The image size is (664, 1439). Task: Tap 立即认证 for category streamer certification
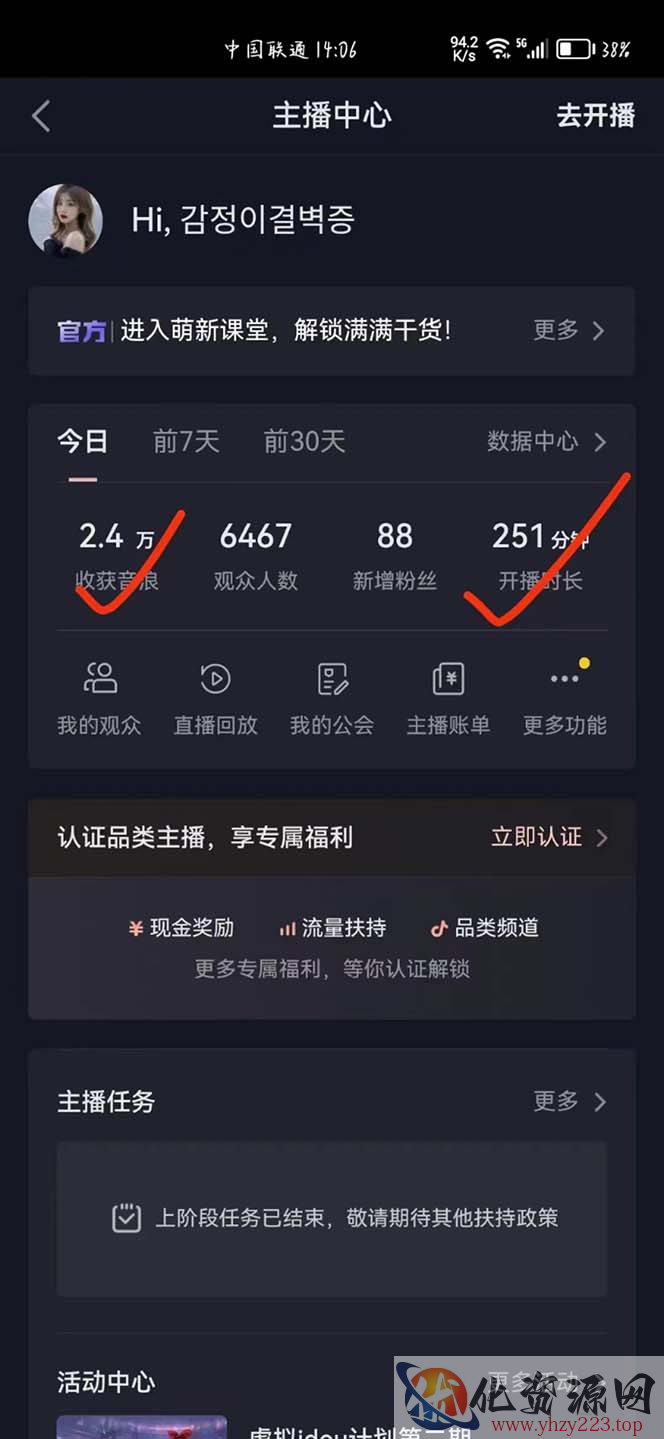pos(548,837)
